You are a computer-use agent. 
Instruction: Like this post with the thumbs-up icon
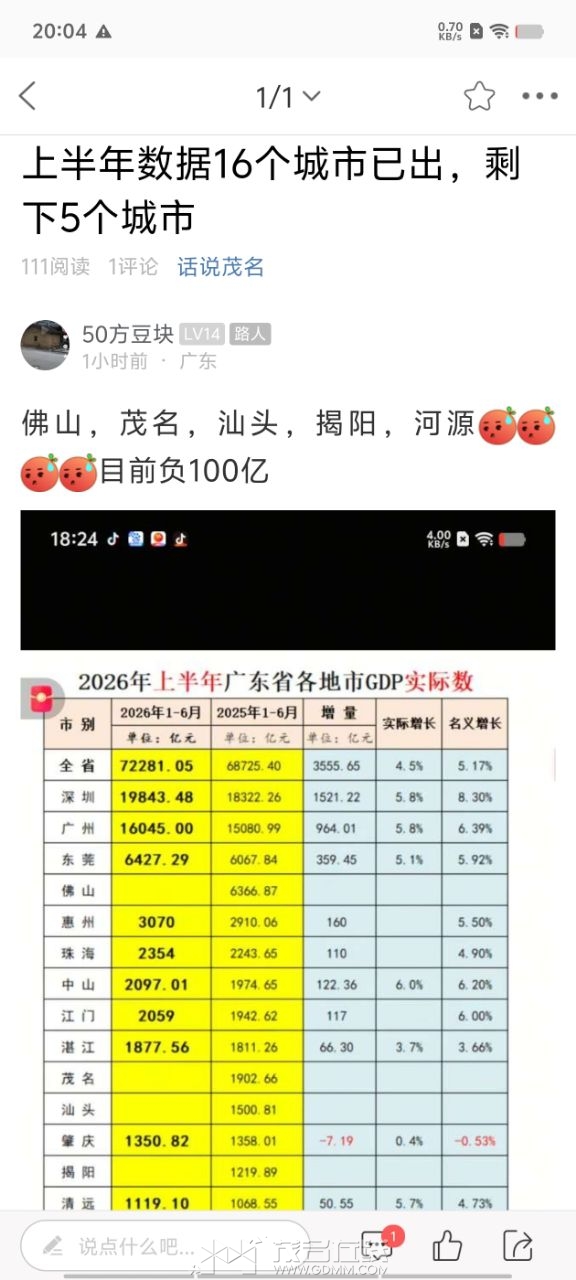[447, 1246]
